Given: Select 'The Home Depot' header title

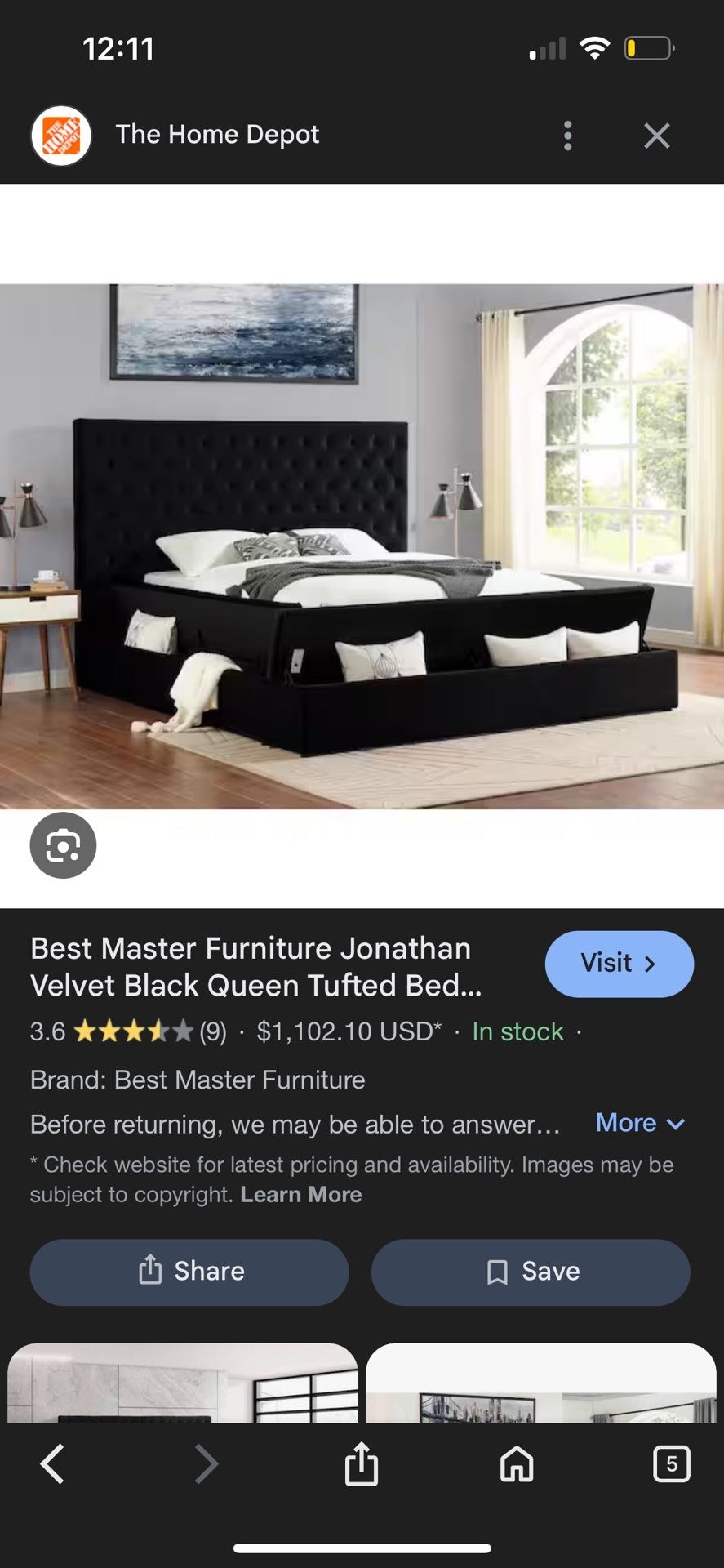Looking at the screenshot, I should coord(216,135).
